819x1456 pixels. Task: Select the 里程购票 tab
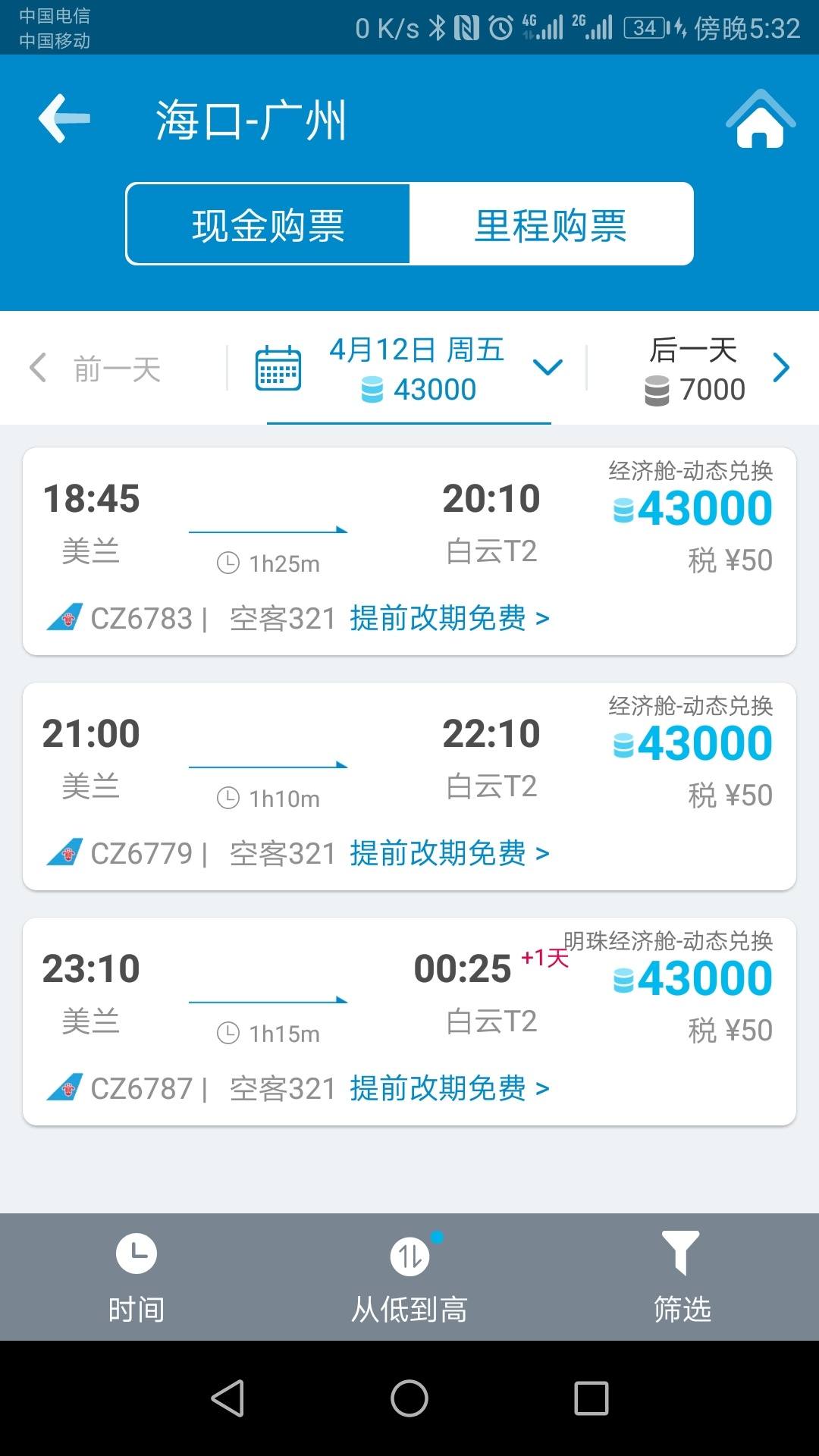[x=551, y=224]
